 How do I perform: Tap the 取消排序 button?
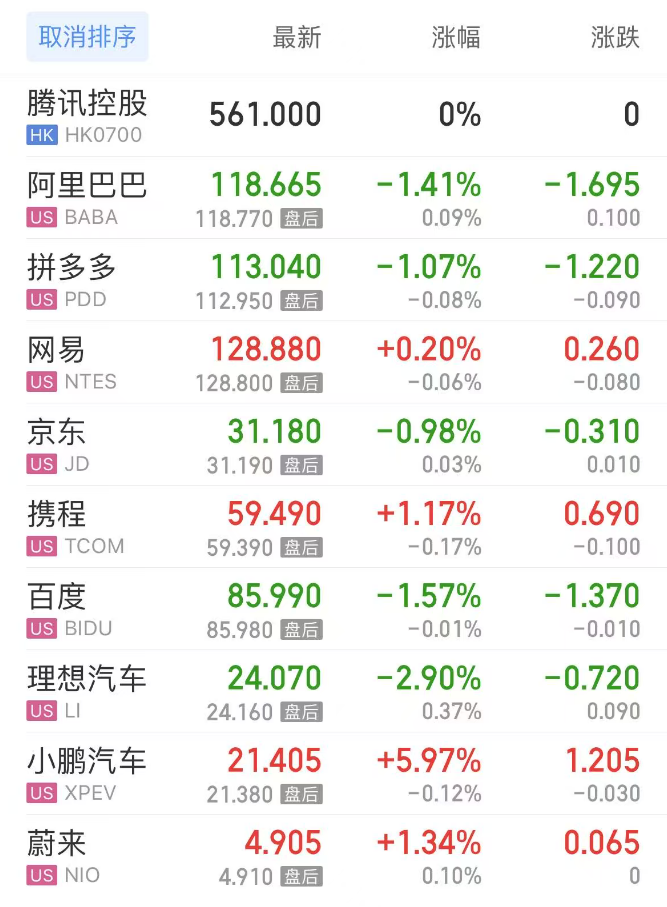87,38
